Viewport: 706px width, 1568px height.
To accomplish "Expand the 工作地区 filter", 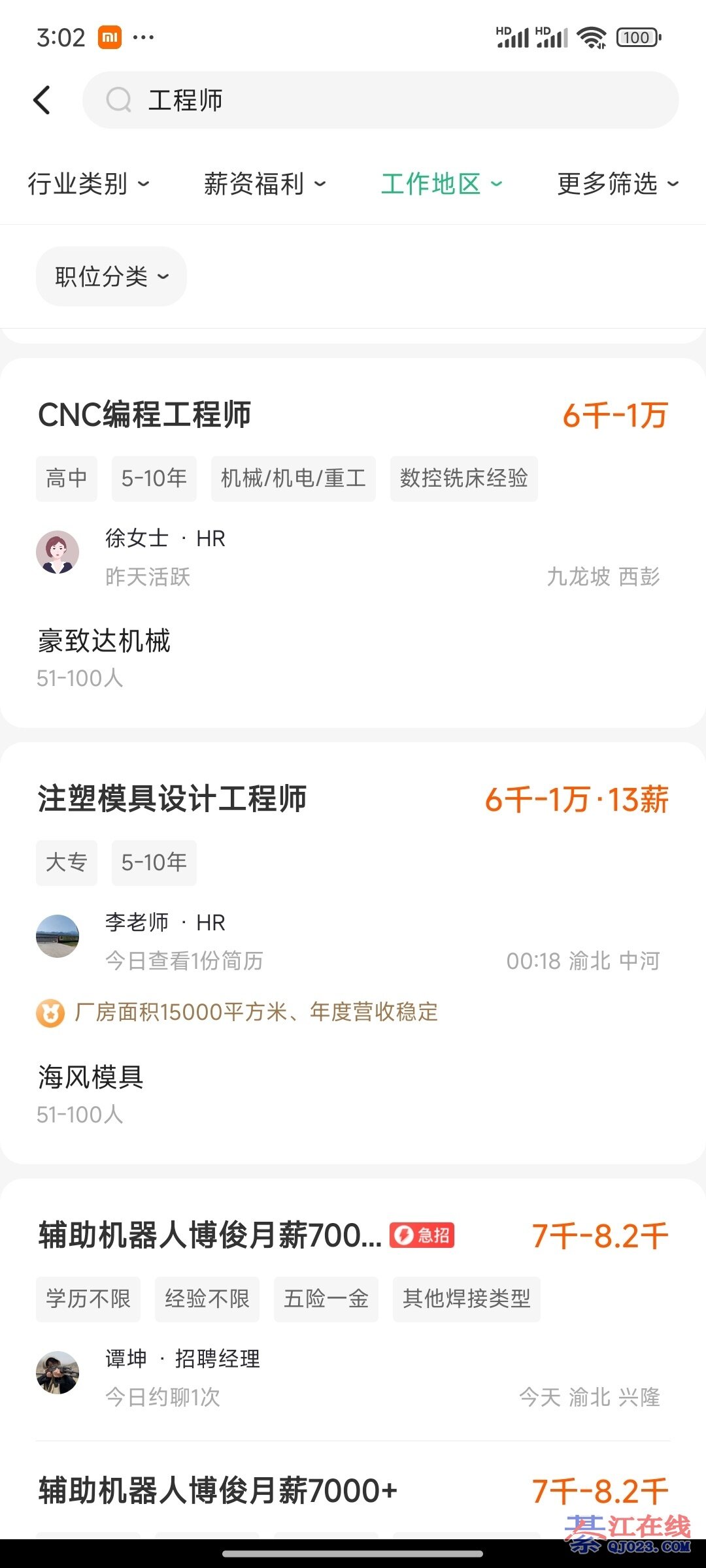I will (x=441, y=184).
